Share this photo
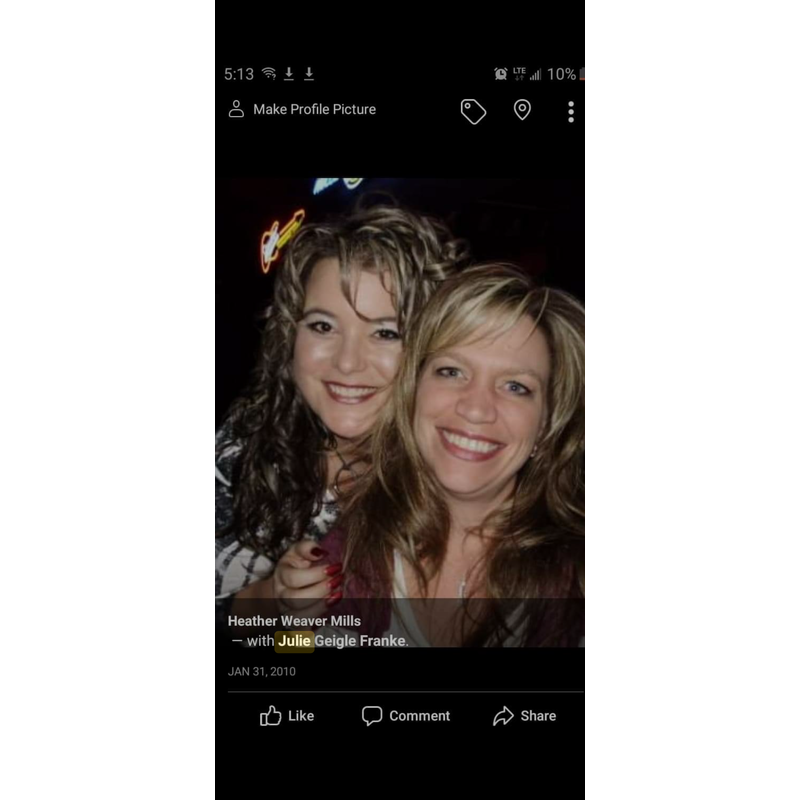 point(525,716)
